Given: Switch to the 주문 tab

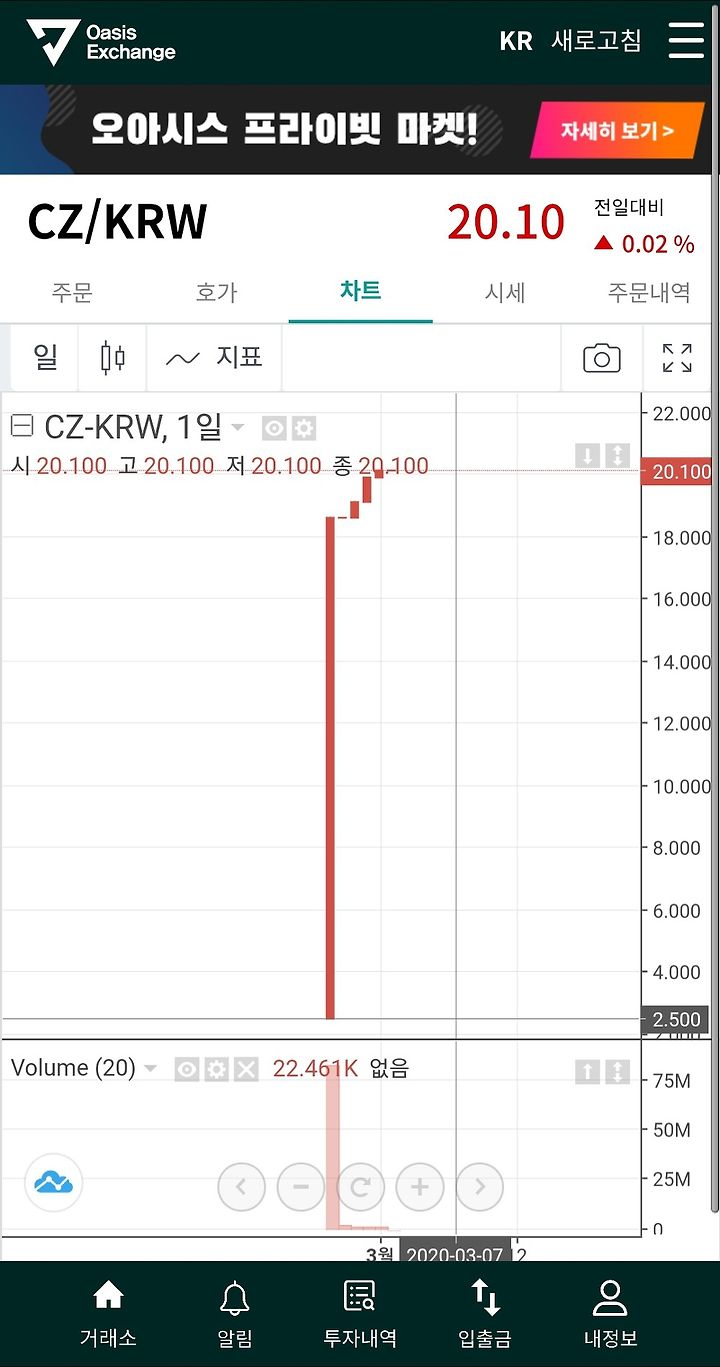Looking at the screenshot, I should point(72,292).
